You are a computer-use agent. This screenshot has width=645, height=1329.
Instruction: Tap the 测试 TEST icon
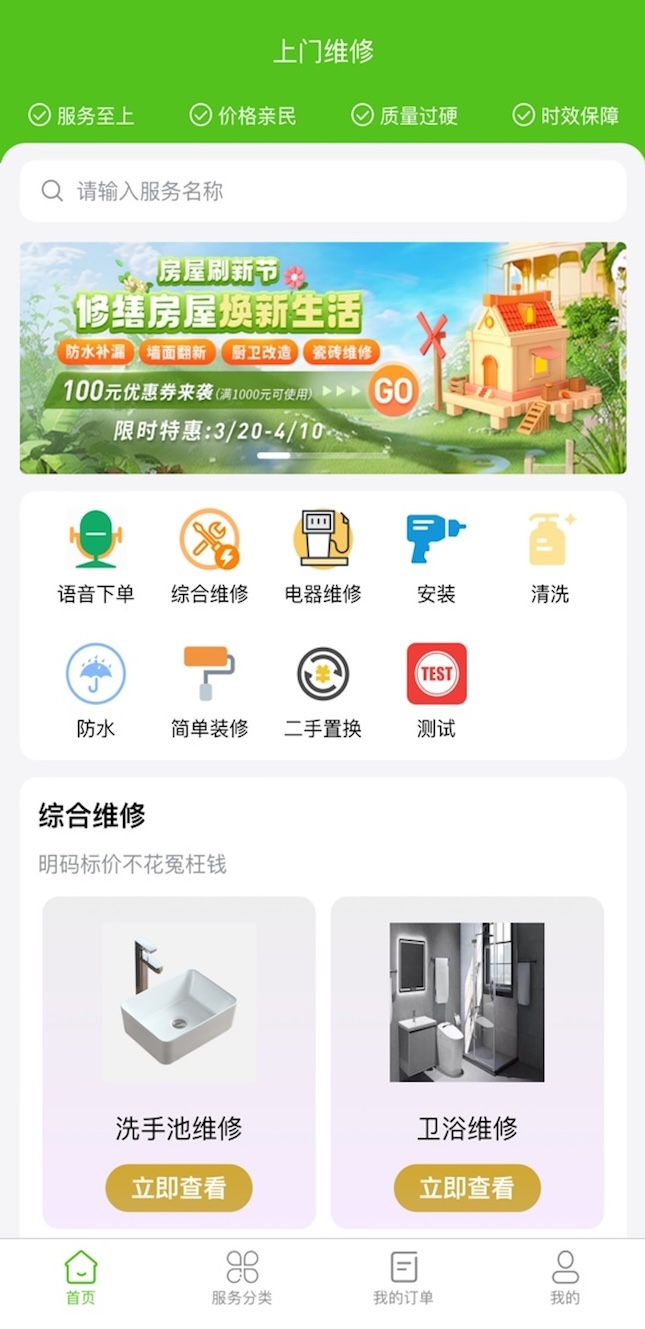coord(436,690)
